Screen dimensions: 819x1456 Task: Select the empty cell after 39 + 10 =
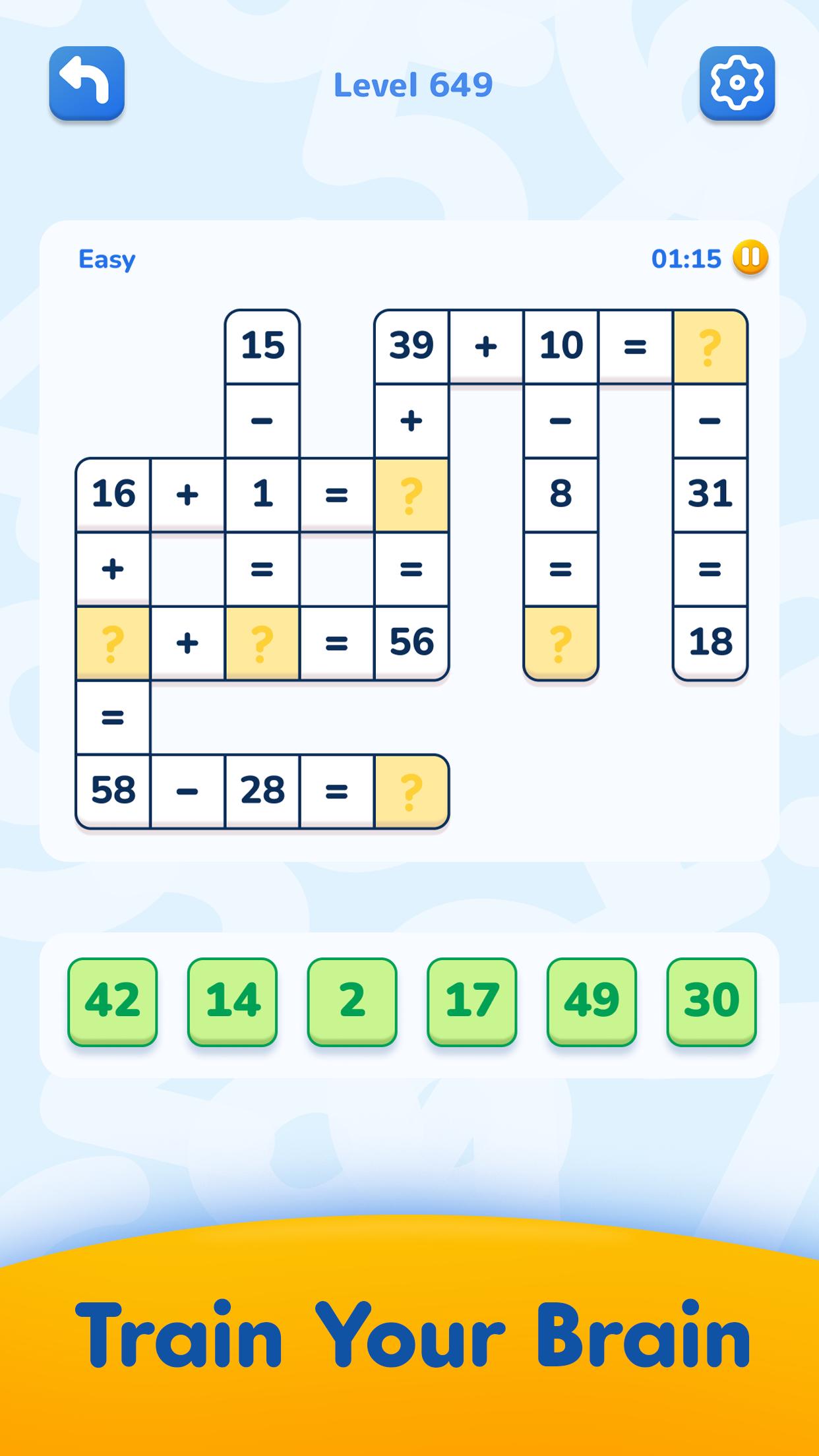point(710,347)
